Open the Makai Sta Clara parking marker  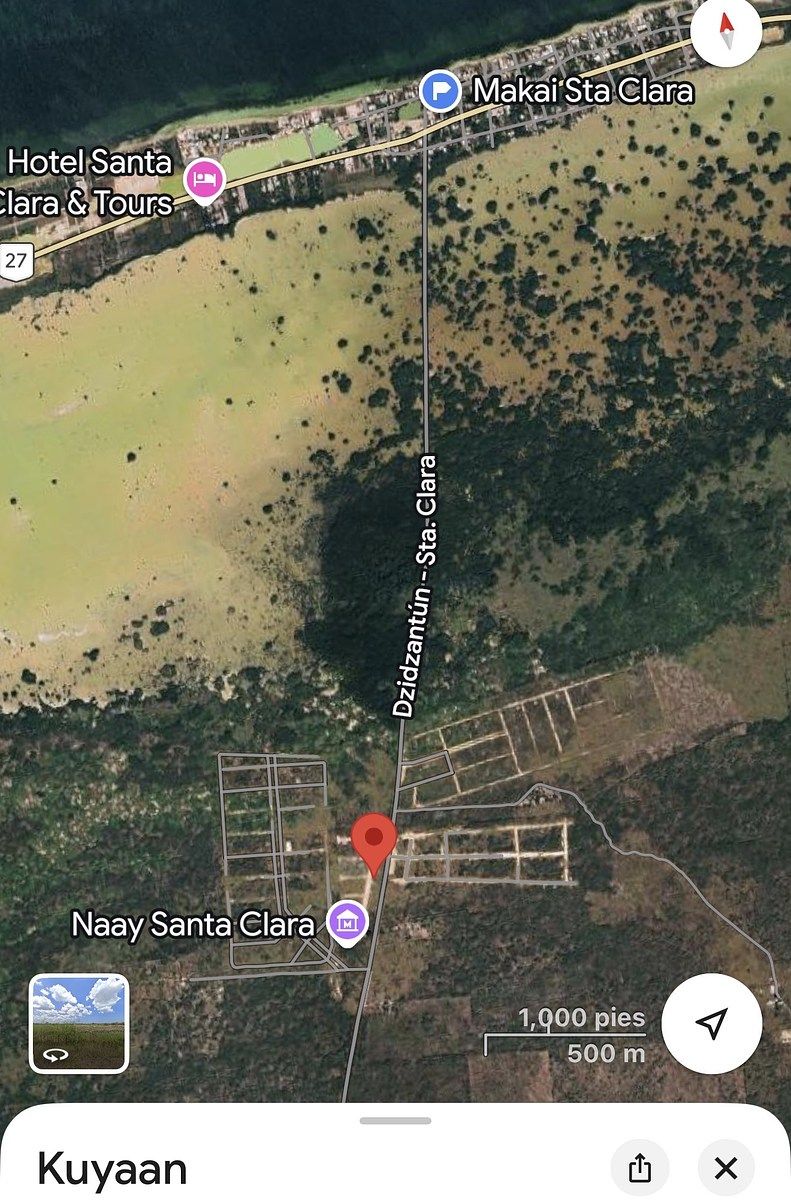click(x=439, y=92)
